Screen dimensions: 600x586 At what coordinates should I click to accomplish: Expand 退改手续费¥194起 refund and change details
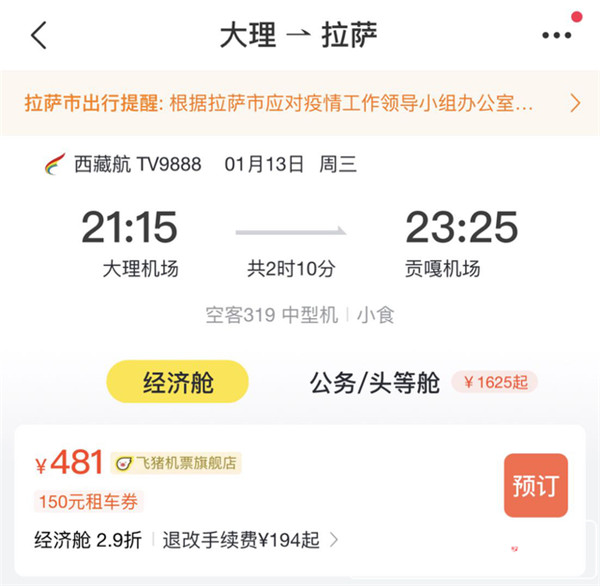pyautogui.click(x=252, y=541)
